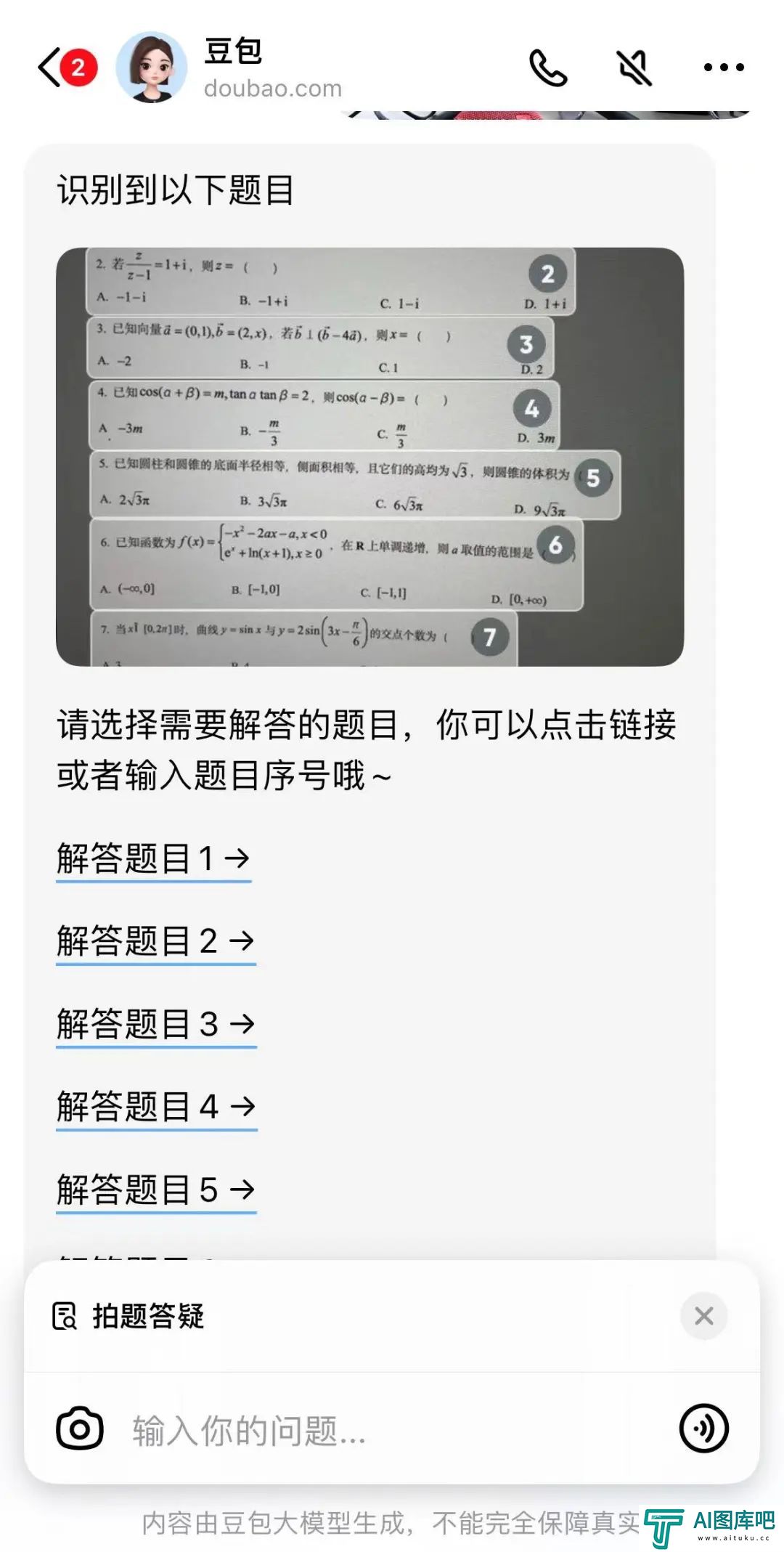The height and width of the screenshot is (1552, 784).
Task: Tap the 解答题目 4 link
Action: coord(157,1108)
